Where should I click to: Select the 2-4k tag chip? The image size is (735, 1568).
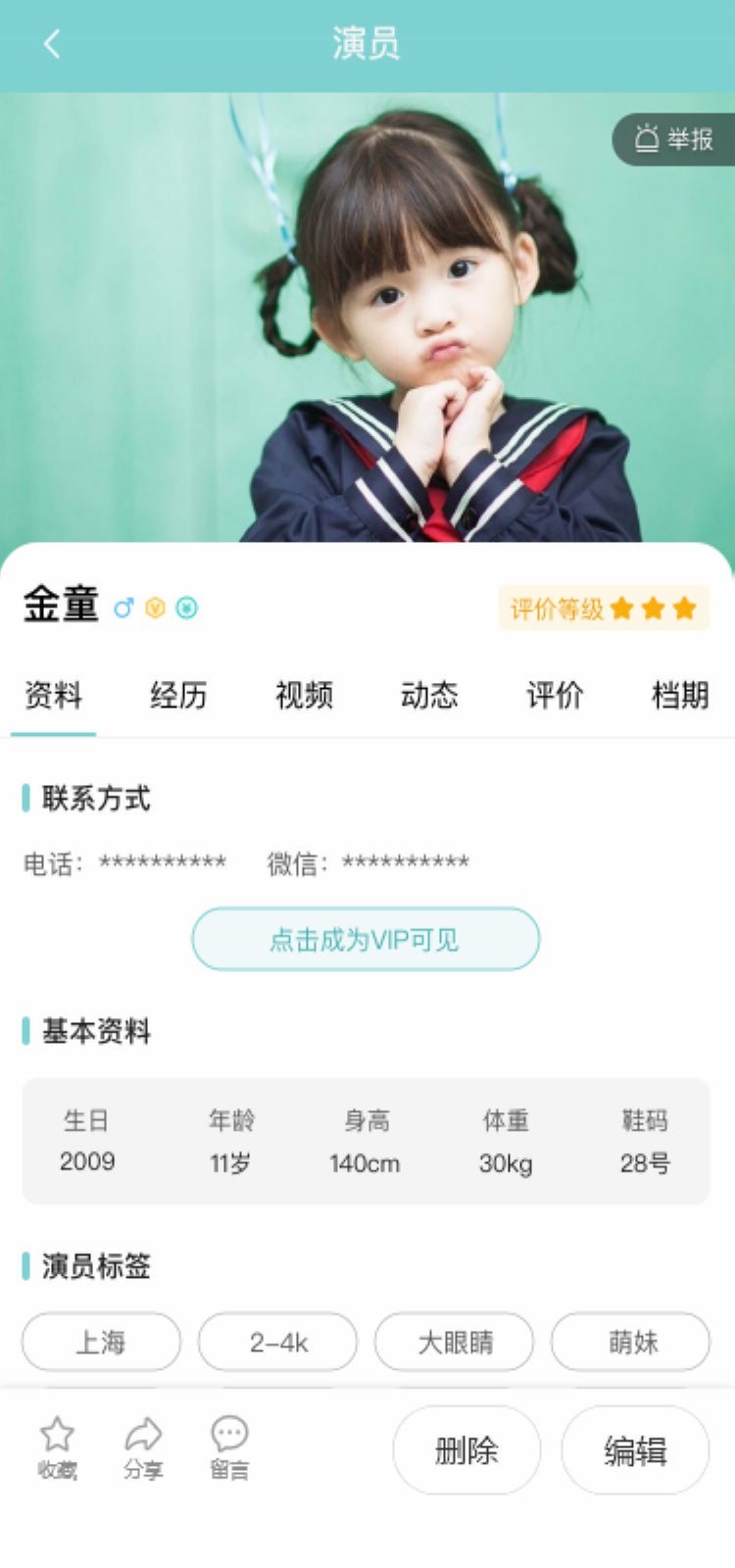[x=277, y=1342]
